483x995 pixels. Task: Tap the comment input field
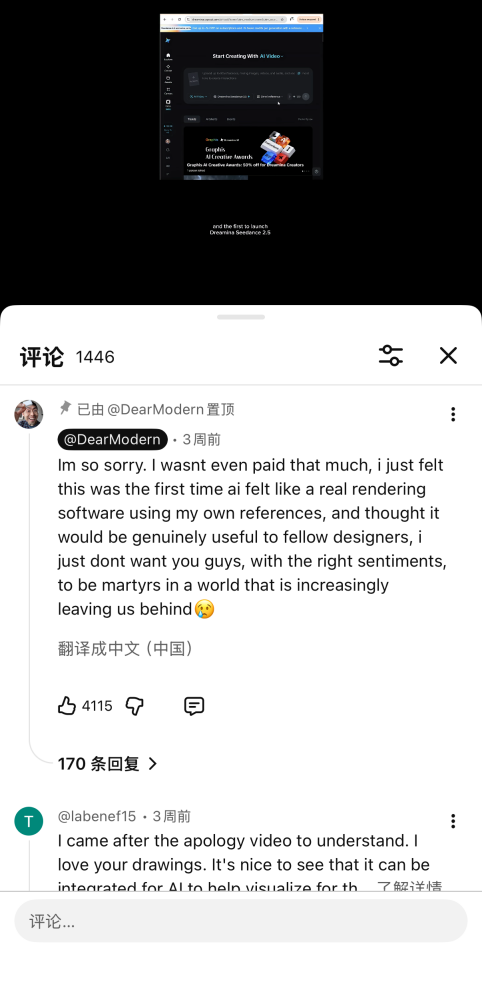[x=241, y=921]
